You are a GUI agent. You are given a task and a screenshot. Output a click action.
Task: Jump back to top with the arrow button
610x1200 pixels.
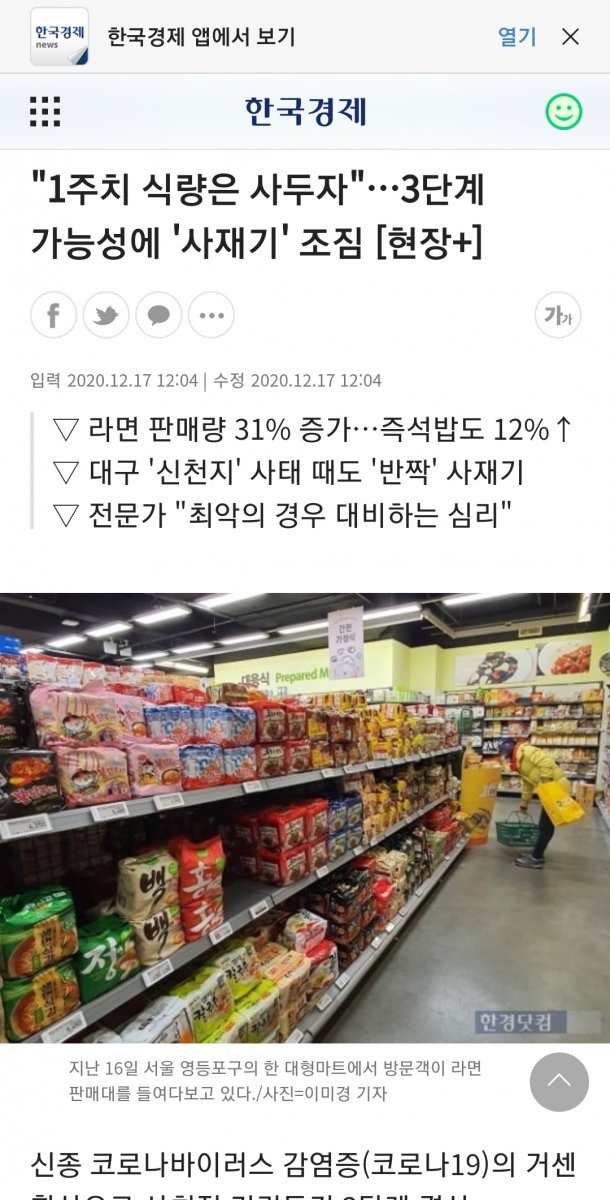point(559,1082)
